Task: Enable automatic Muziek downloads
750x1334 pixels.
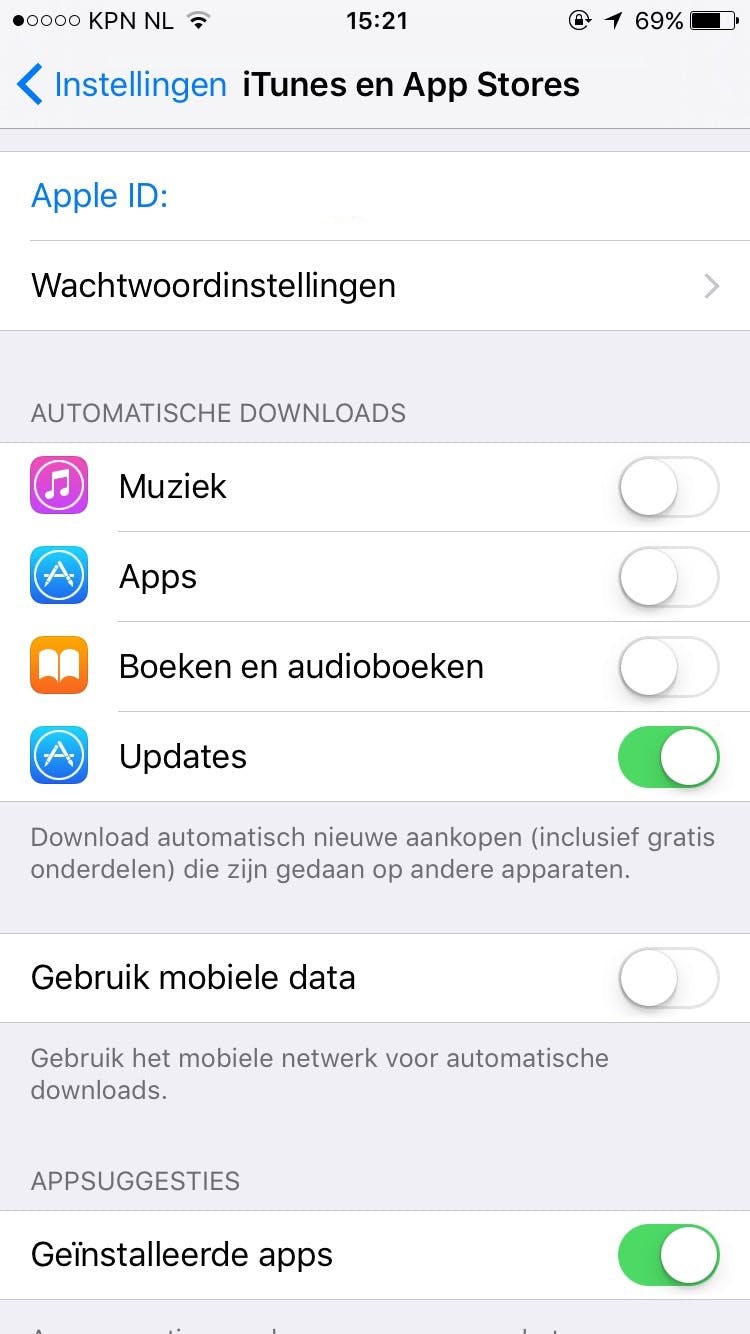Action: (x=668, y=487)
